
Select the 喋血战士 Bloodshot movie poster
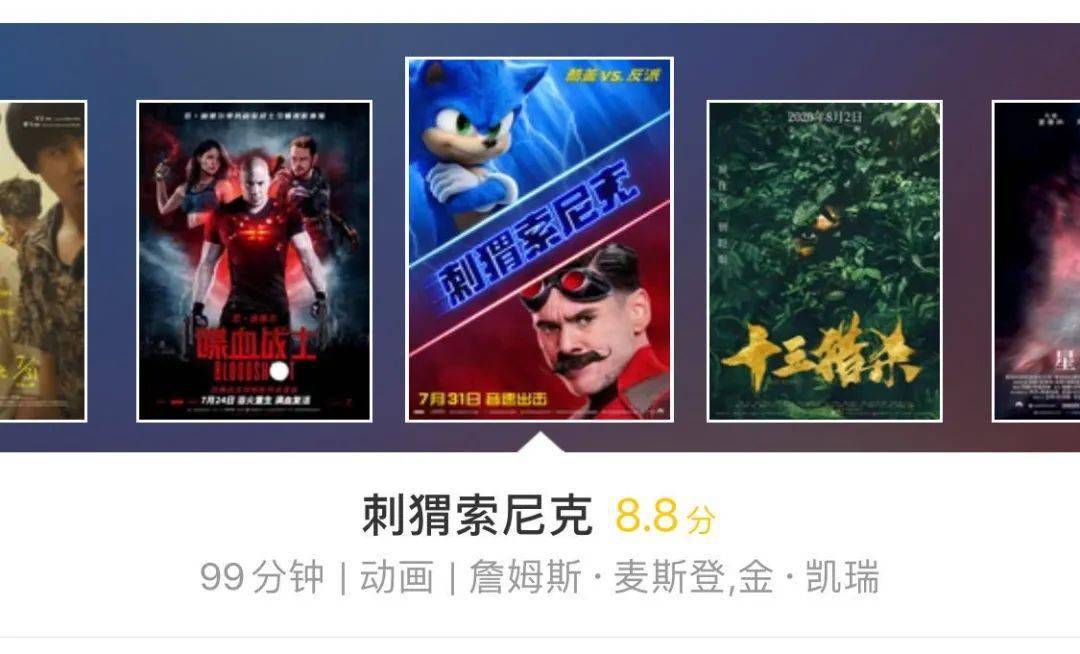point(254,261)
